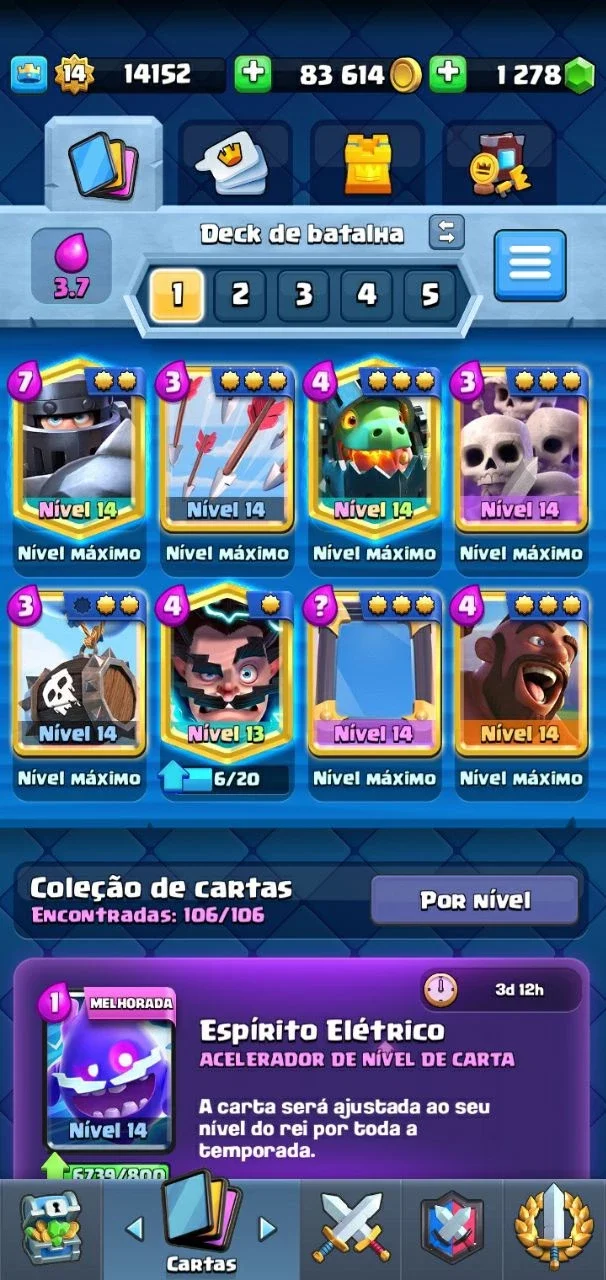Change sorting with Por nível button
606x1280 pixels.
point(475,900)
